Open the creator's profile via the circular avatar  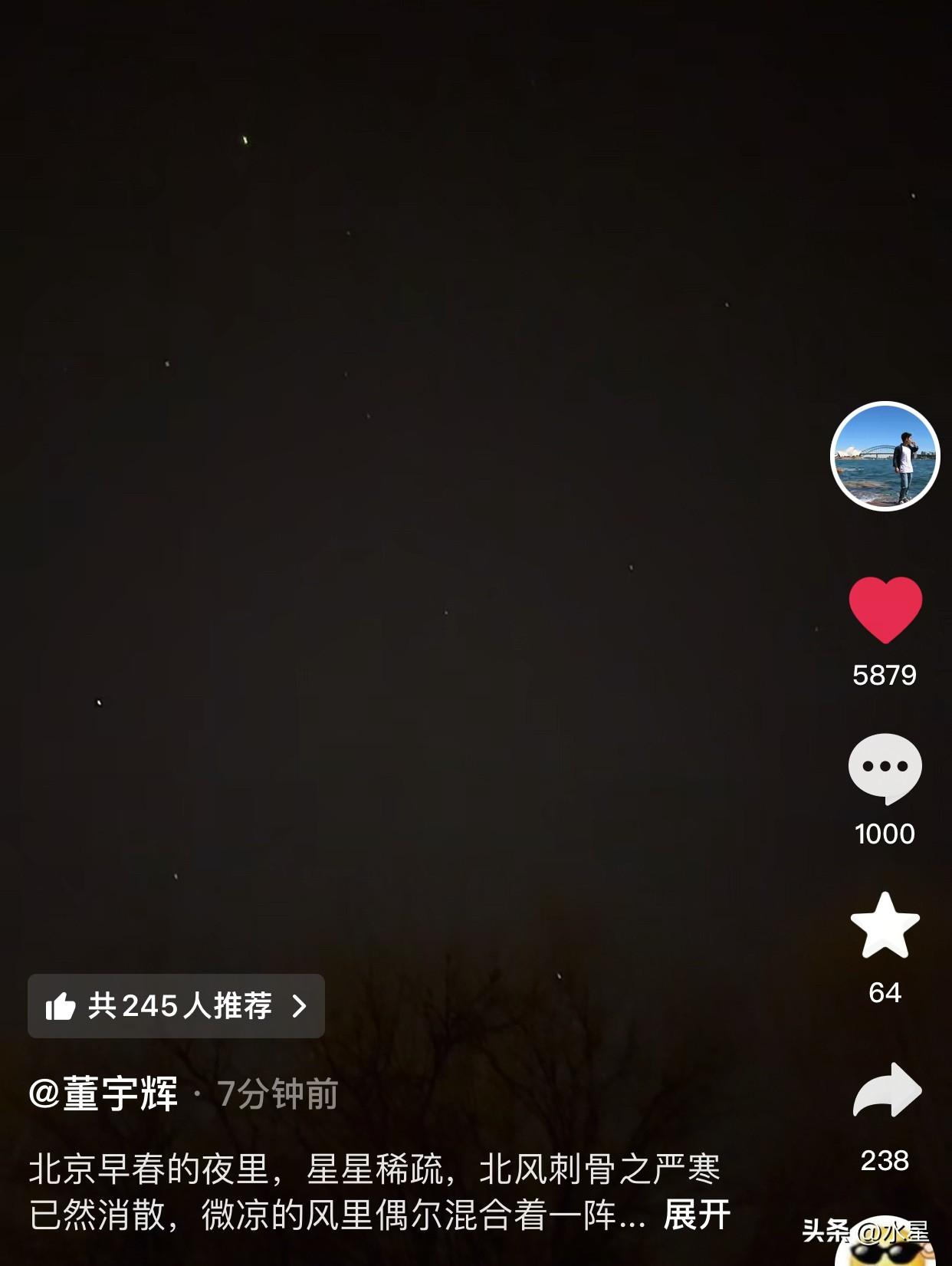click(x=887, y=455)
